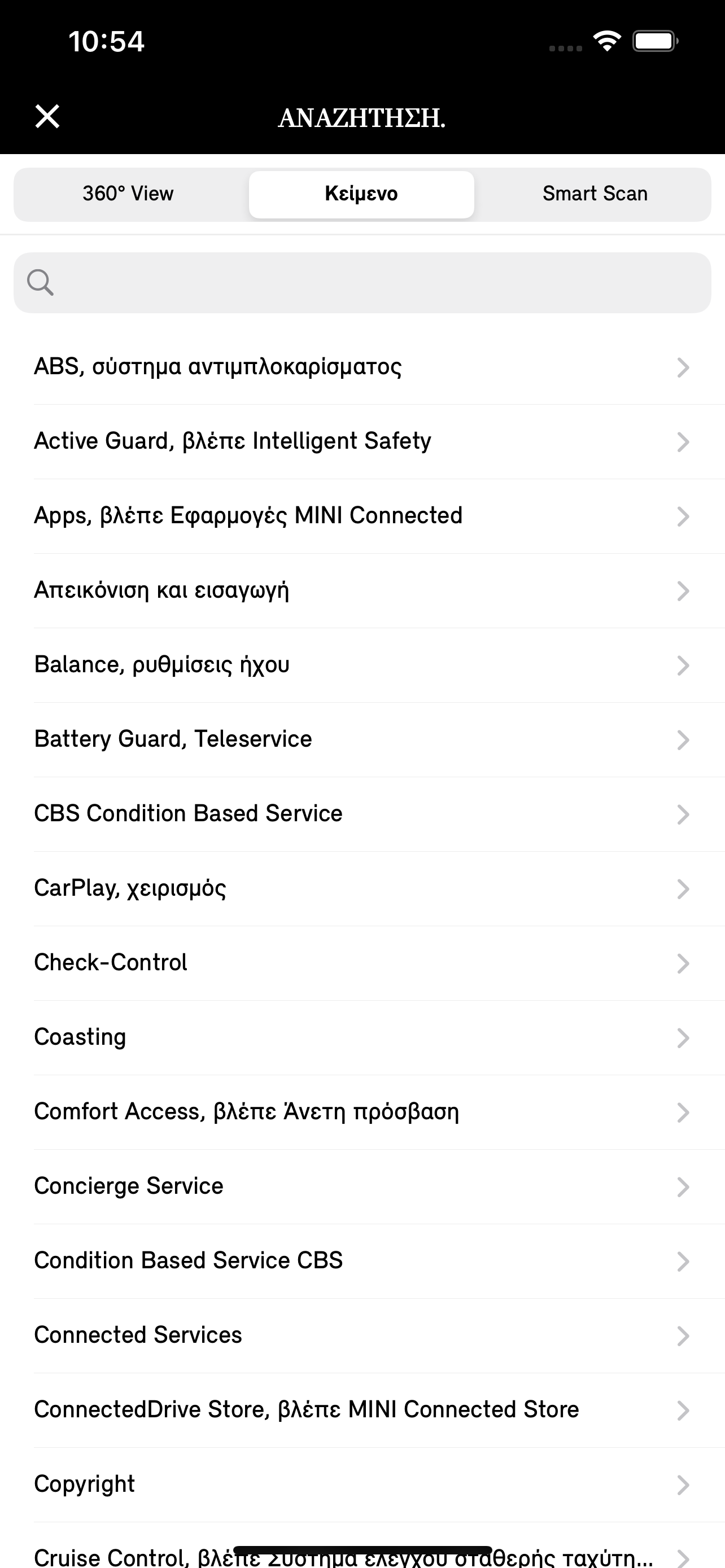Open the Concierge Service entry

click(362, 1186)
